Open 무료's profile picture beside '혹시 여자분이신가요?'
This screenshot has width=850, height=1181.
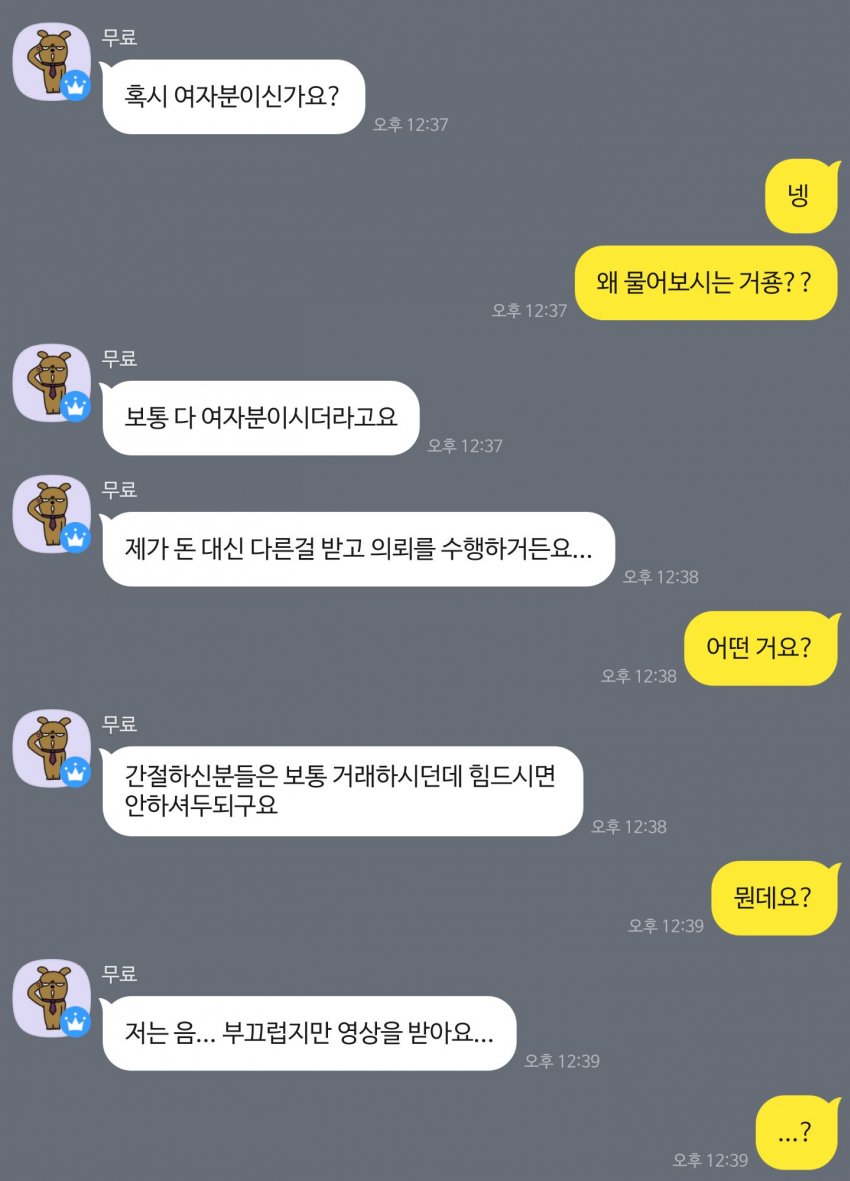tap(51, 60)
